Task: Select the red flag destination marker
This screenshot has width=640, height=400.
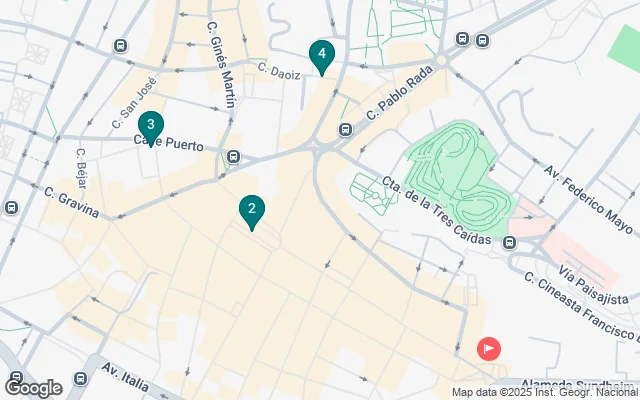Action: [489, 348]
